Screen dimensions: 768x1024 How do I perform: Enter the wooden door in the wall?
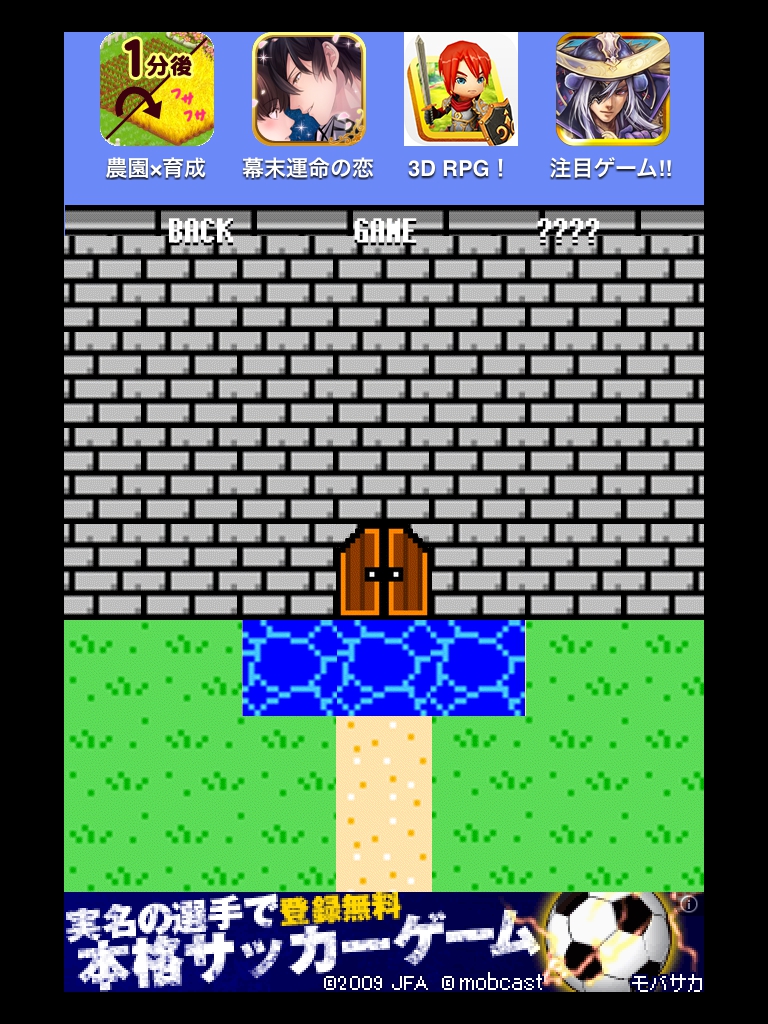(384, 572)
